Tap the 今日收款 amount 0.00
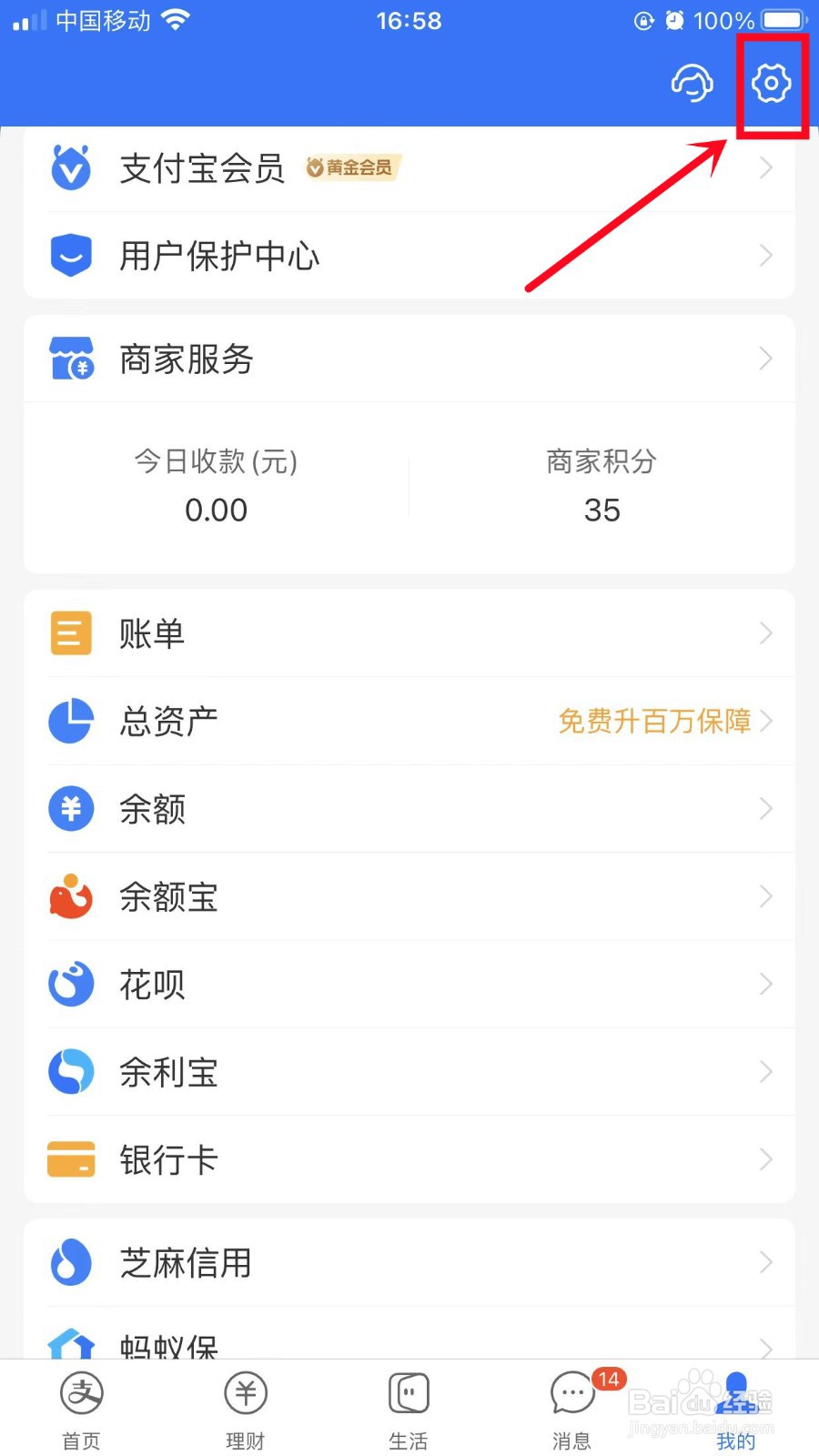 [216, 510]
